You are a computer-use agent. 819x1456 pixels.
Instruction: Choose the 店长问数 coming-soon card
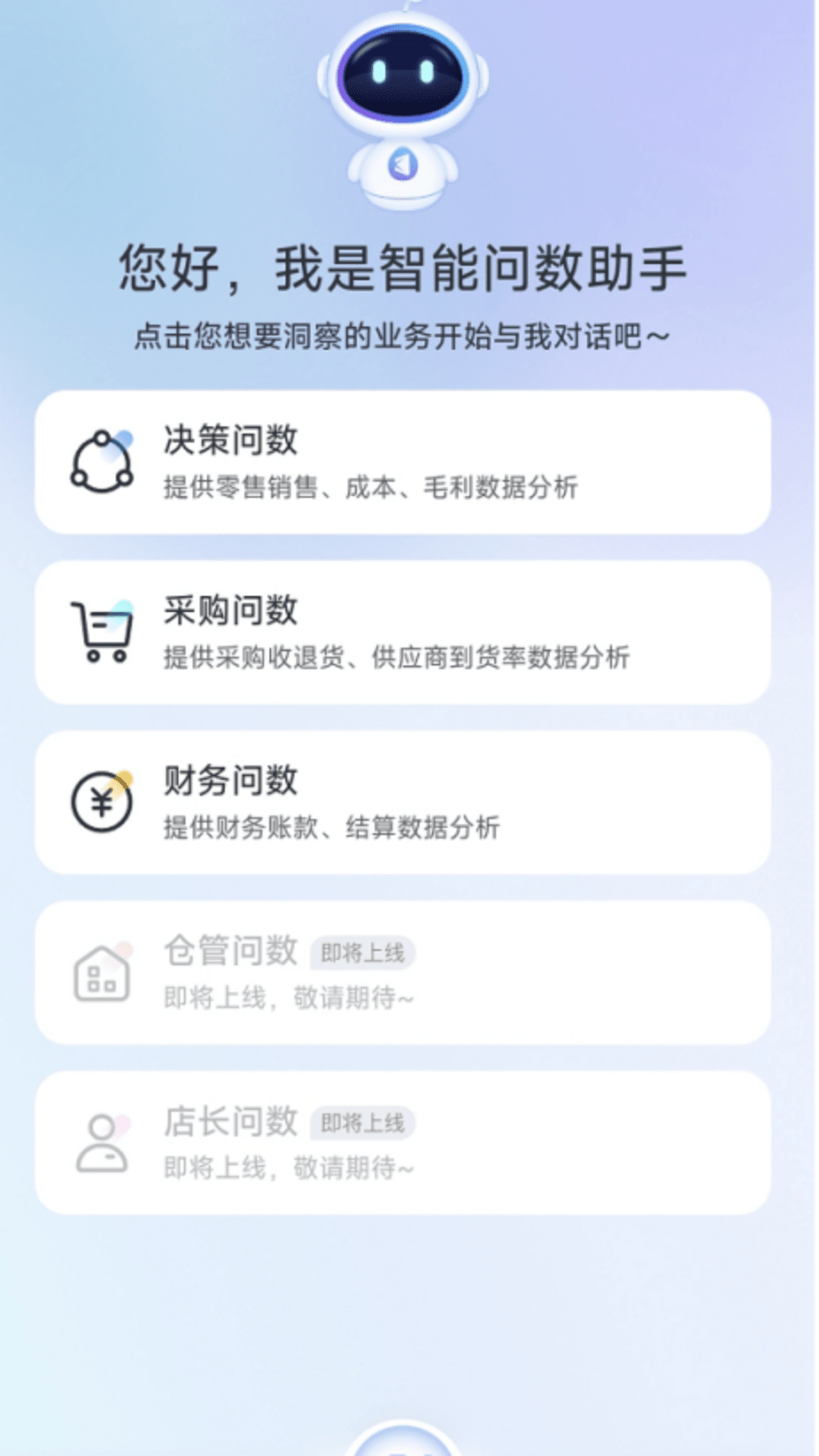(401, 1143)
